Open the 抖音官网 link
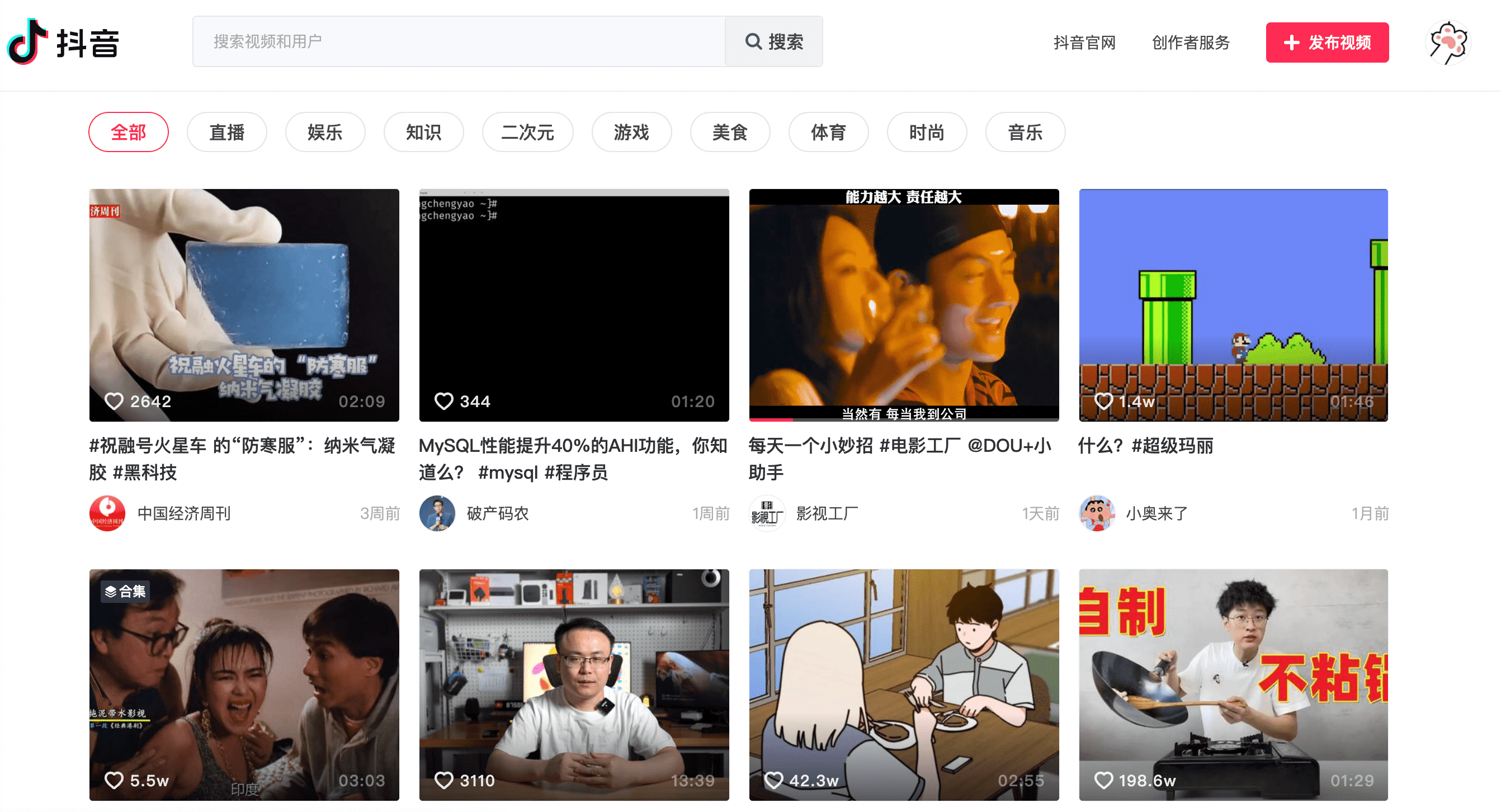 coord(1084,43)
